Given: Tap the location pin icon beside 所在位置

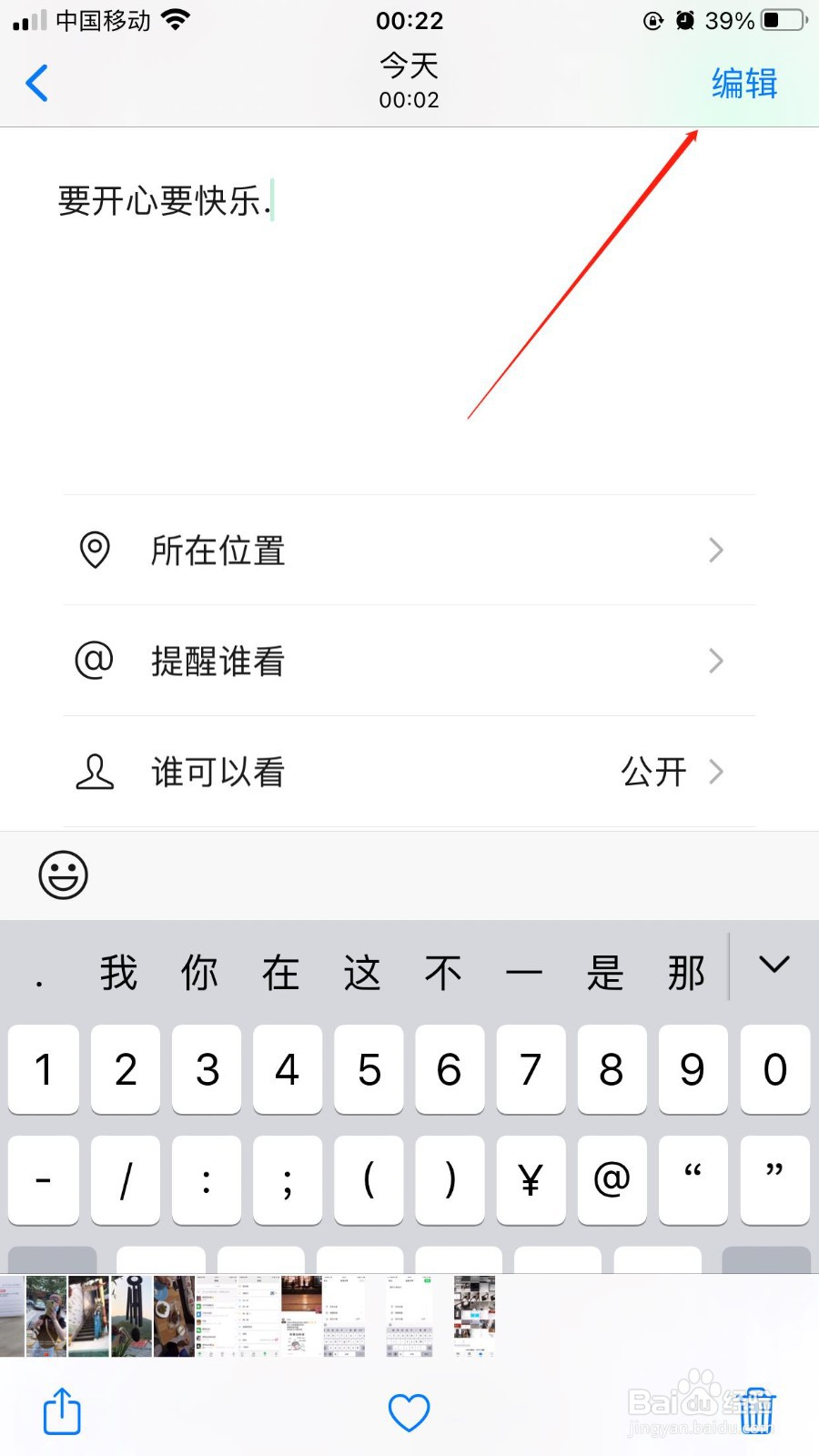Looking at the screenshot, I should click(x=95, y=550).
